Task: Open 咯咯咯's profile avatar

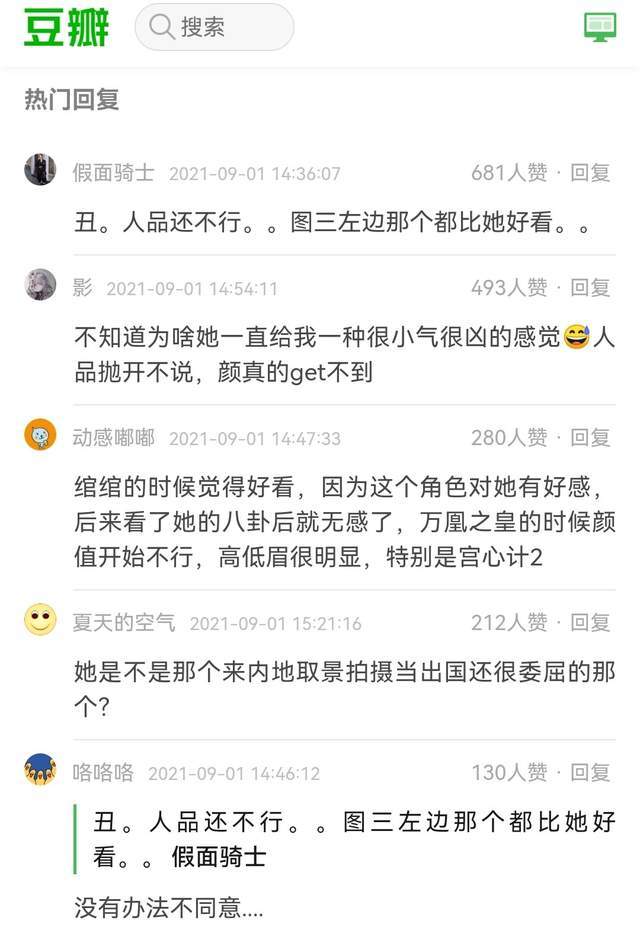Action: pos(40,770)
